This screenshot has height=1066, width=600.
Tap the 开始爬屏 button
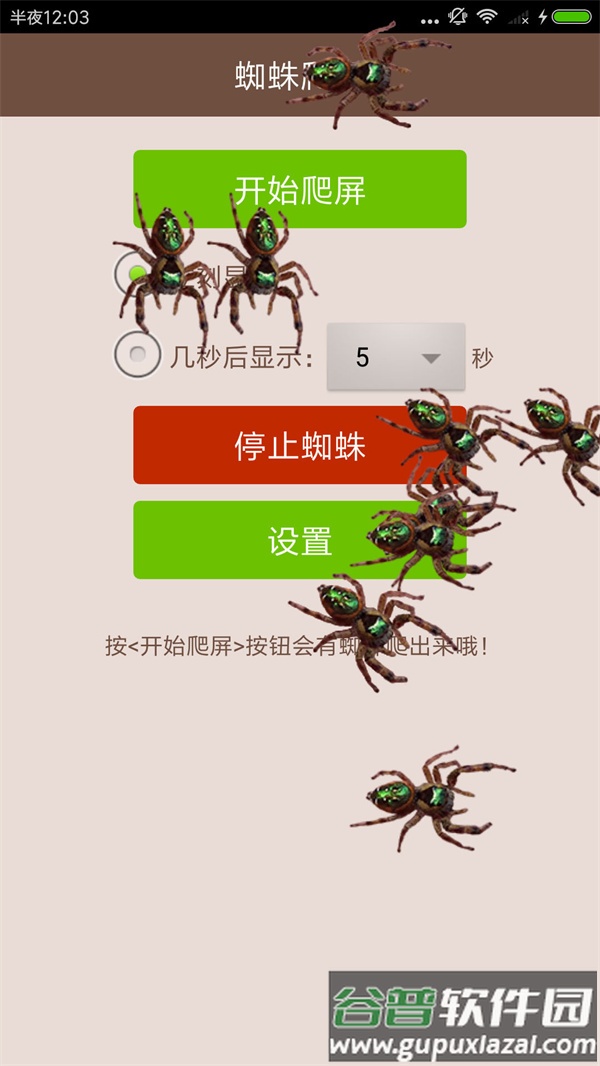300,188
